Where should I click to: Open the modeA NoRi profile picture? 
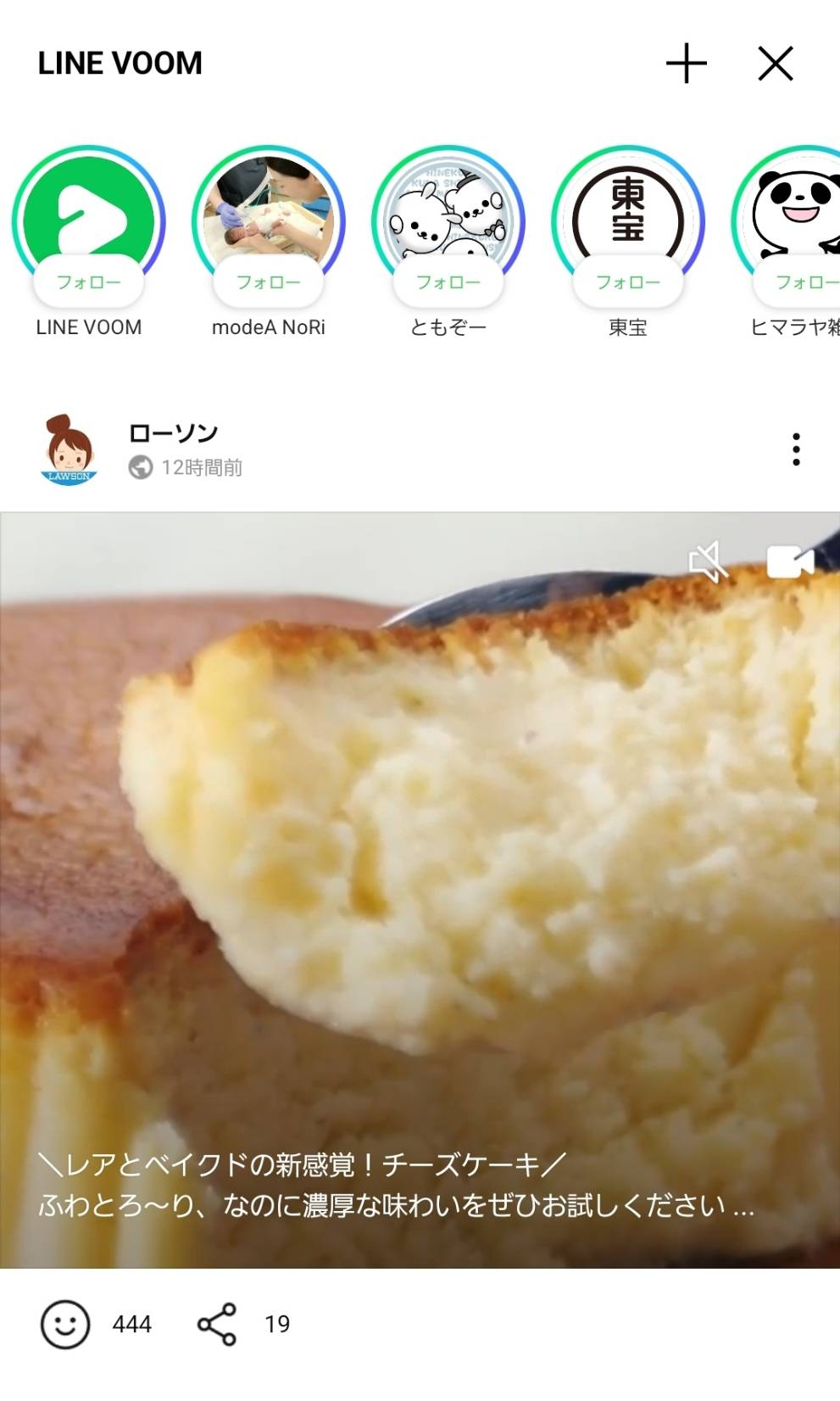[268, 208]
